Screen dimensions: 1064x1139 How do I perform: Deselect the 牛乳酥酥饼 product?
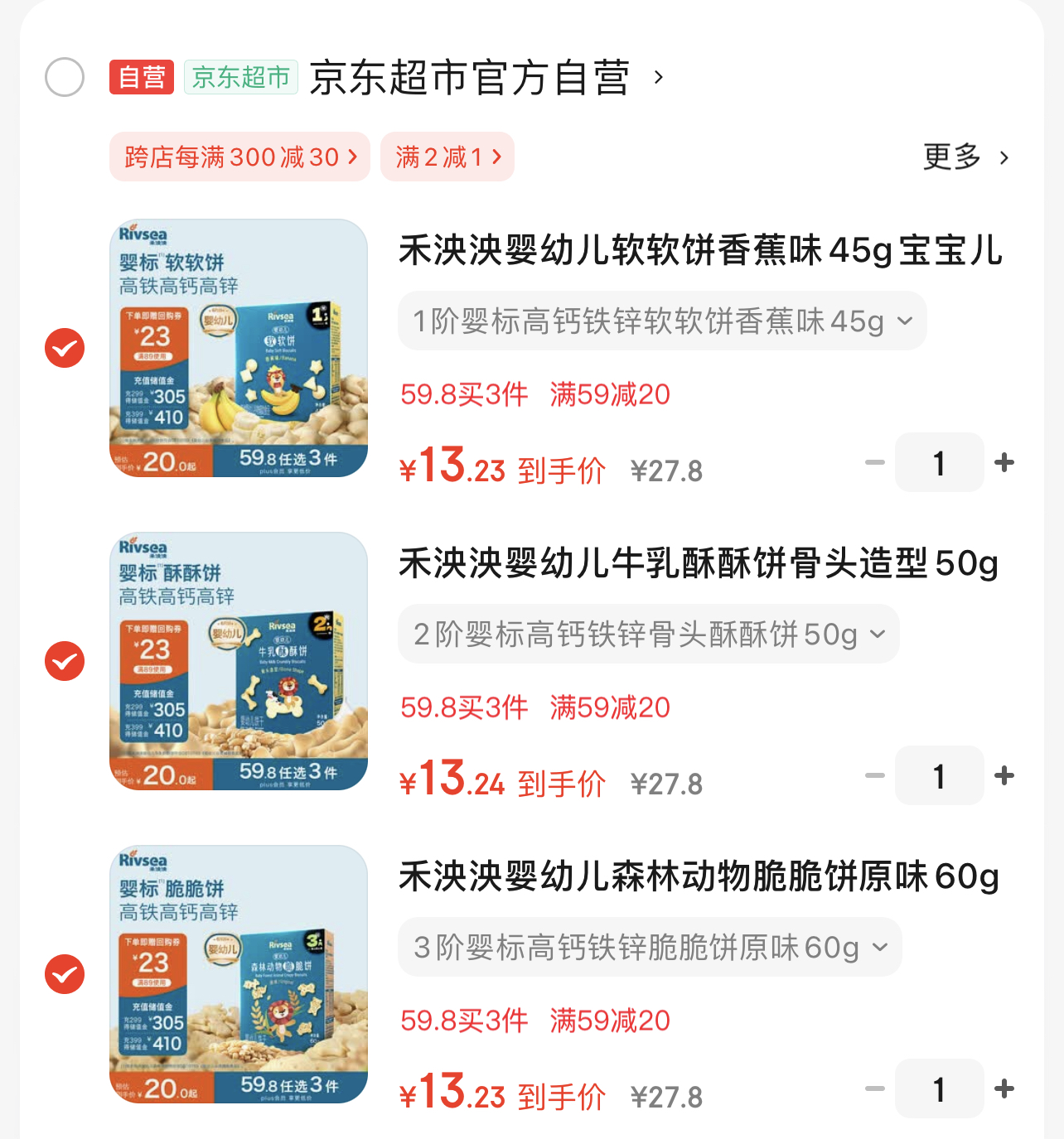(x=63, y=662)
